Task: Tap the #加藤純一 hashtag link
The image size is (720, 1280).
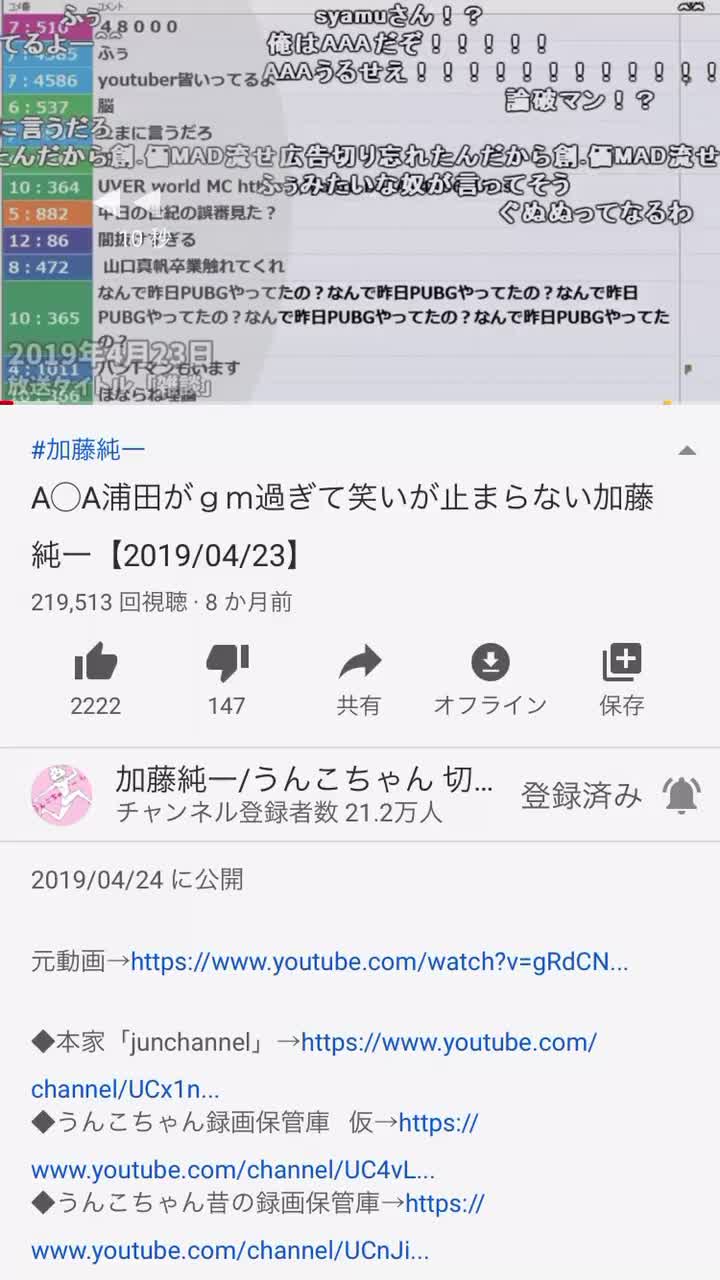Action: (x=88, y=450)
